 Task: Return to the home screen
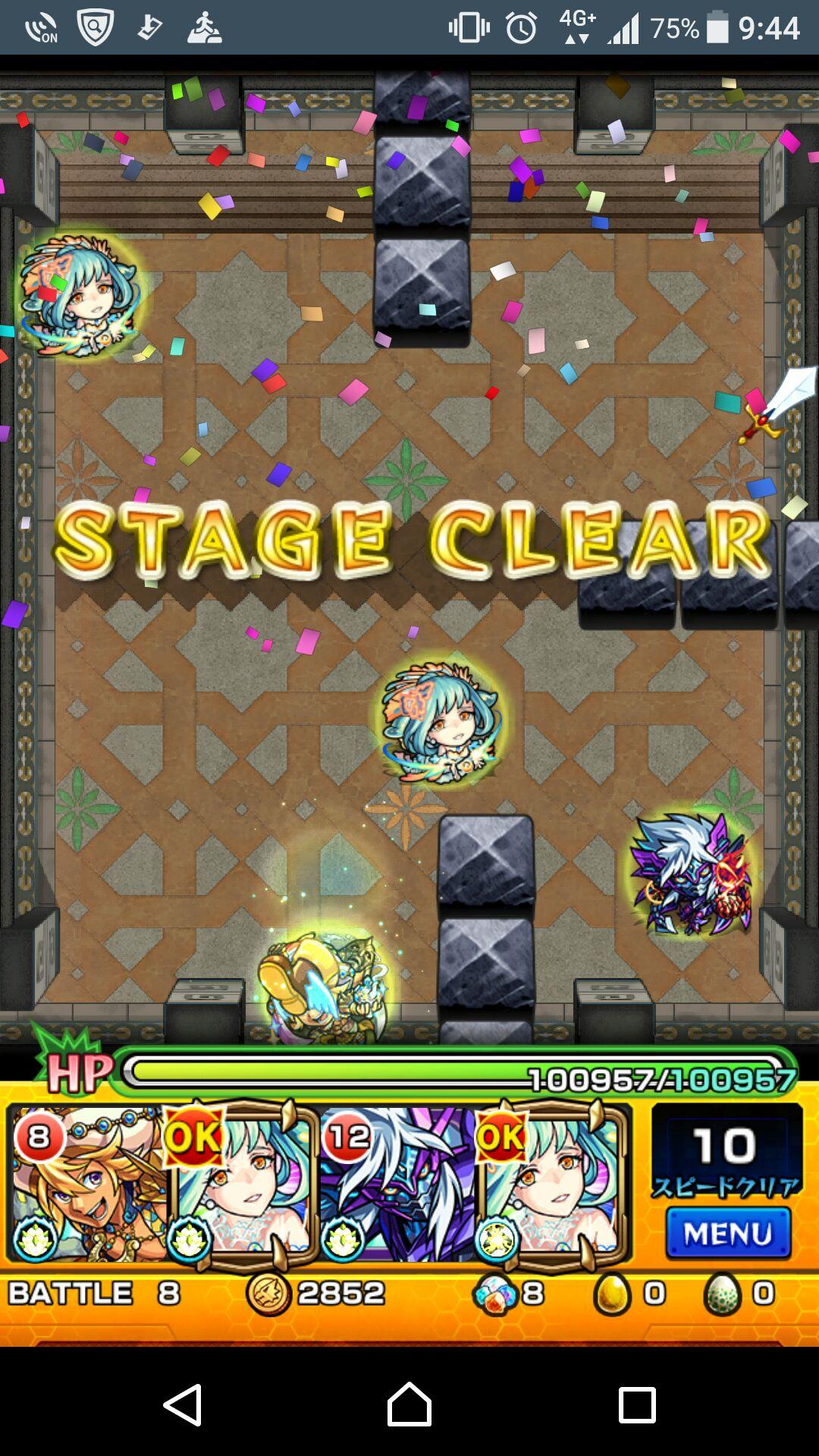point(409,1405)
